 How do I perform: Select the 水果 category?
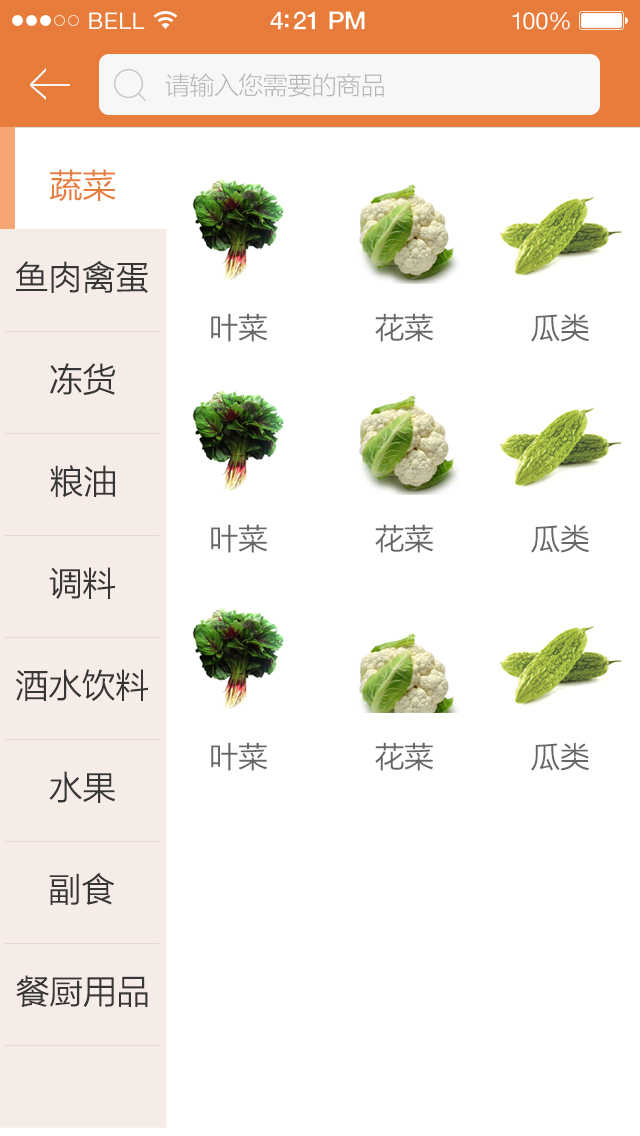pos(83,789)
